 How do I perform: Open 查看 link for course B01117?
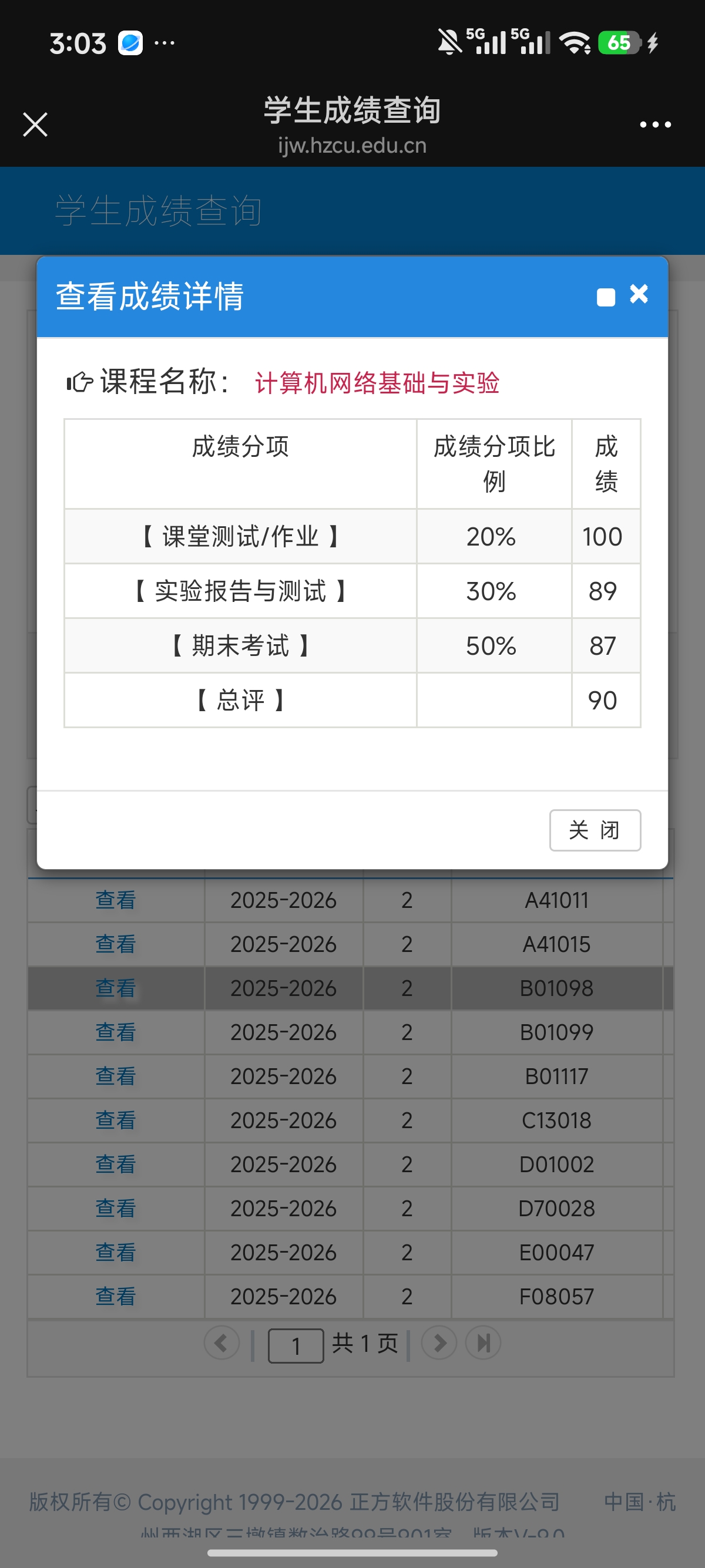116,1076
